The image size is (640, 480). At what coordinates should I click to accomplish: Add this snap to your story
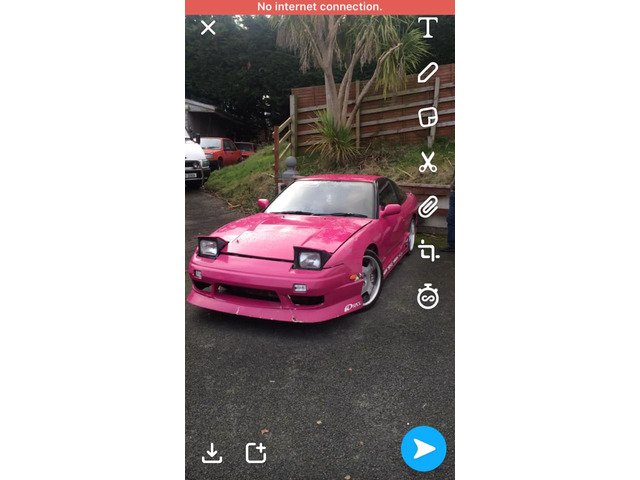pos(256,453)
